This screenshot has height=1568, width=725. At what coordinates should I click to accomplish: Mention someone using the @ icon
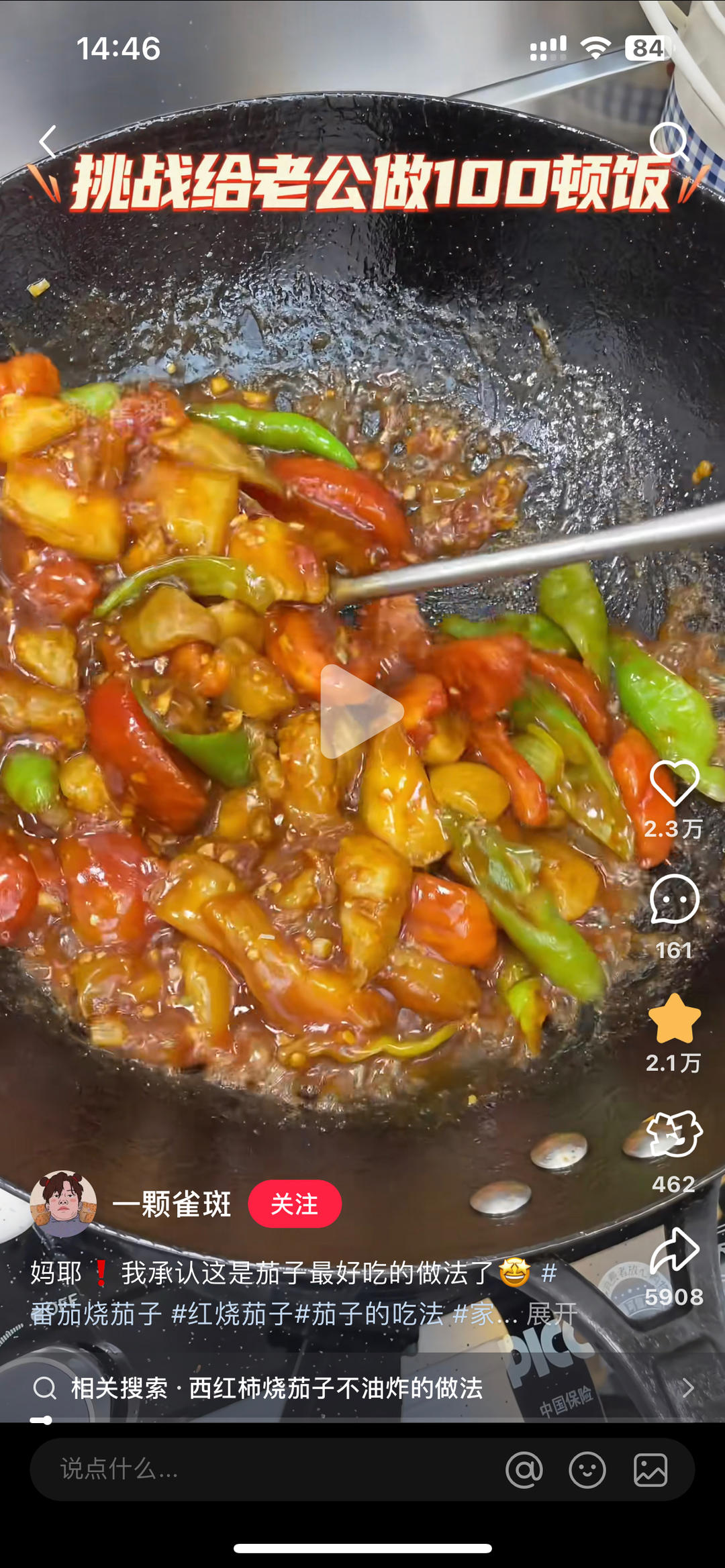524,1469
